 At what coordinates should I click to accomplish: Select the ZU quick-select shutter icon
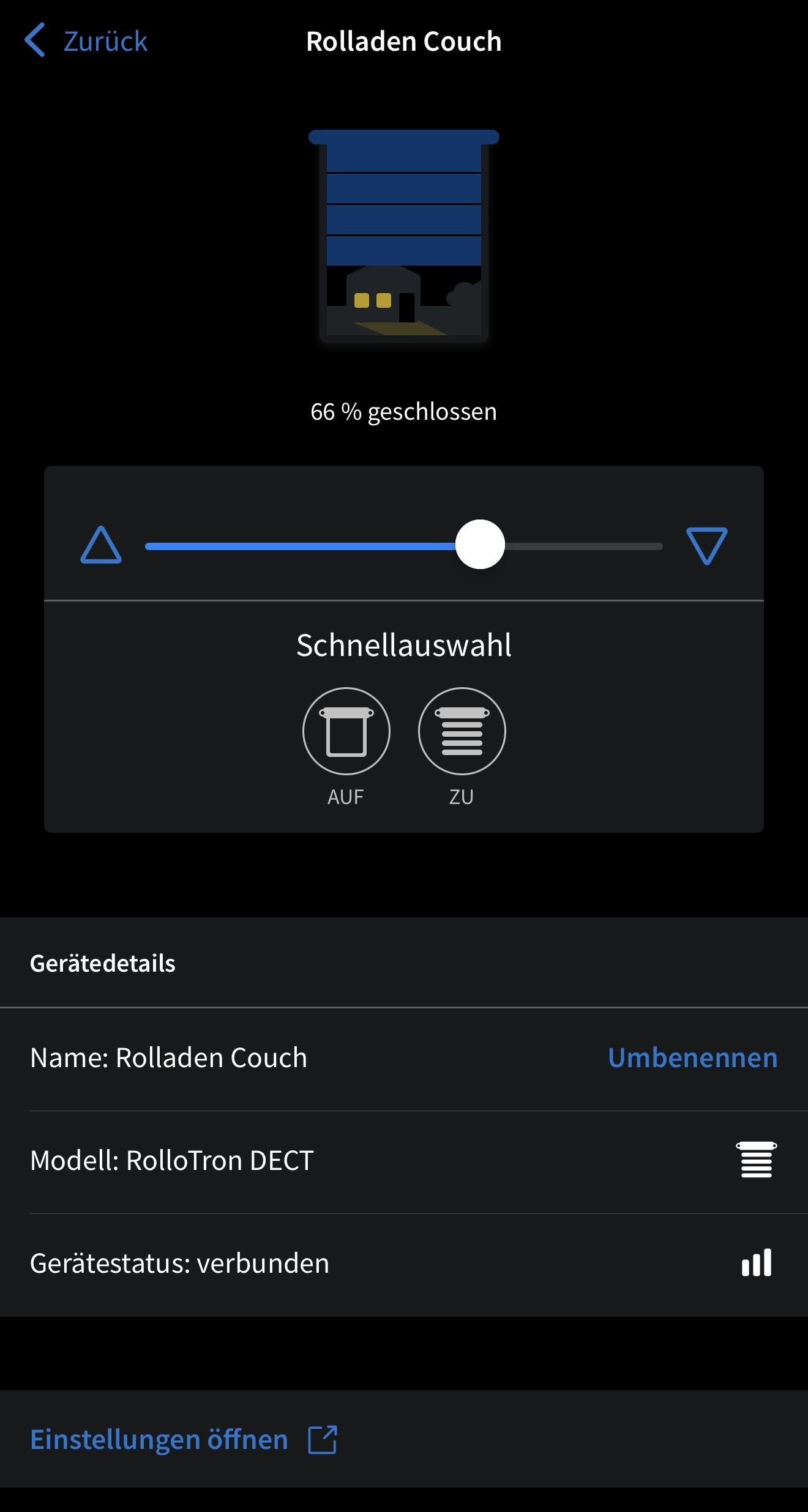point(462,731)
